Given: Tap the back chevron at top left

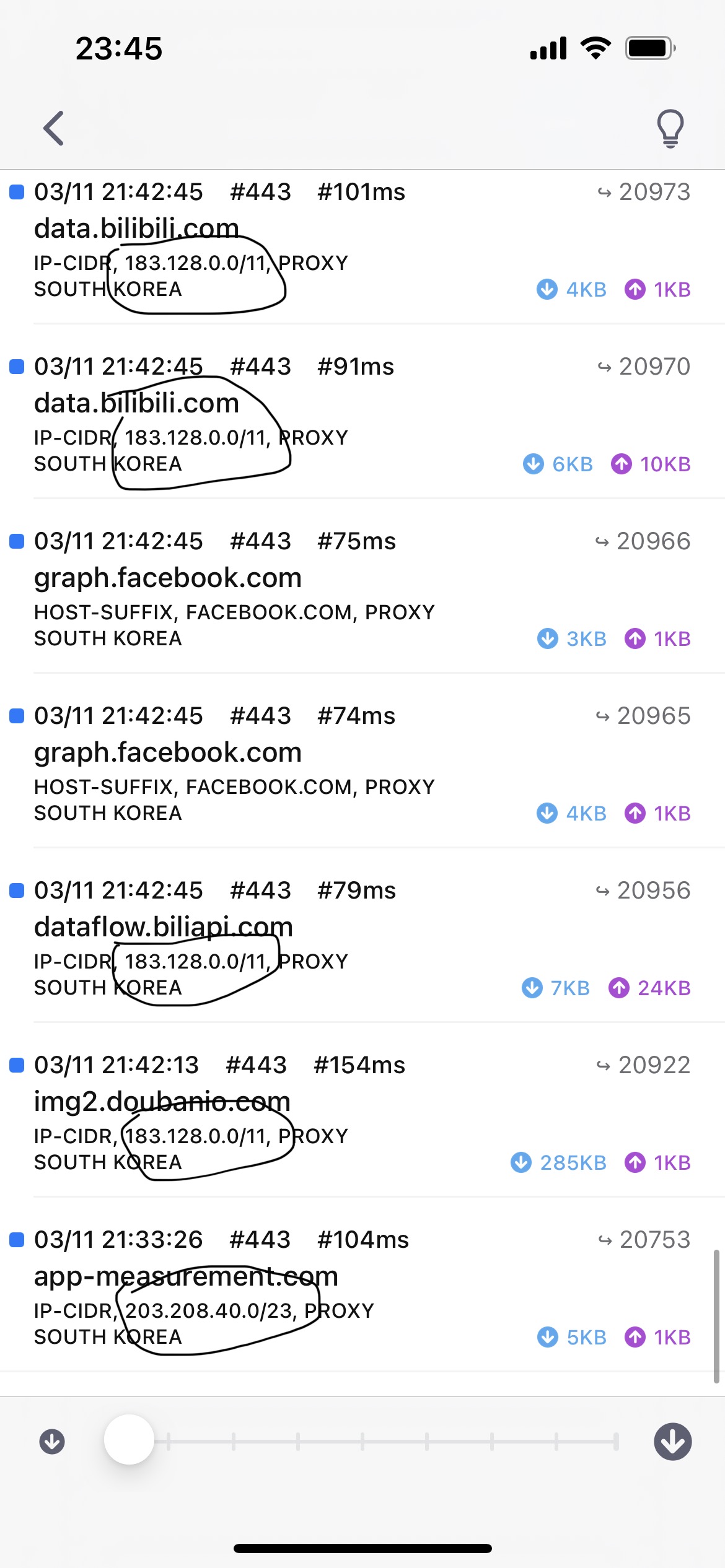Looking at the screenshot, I should (54, 128).
